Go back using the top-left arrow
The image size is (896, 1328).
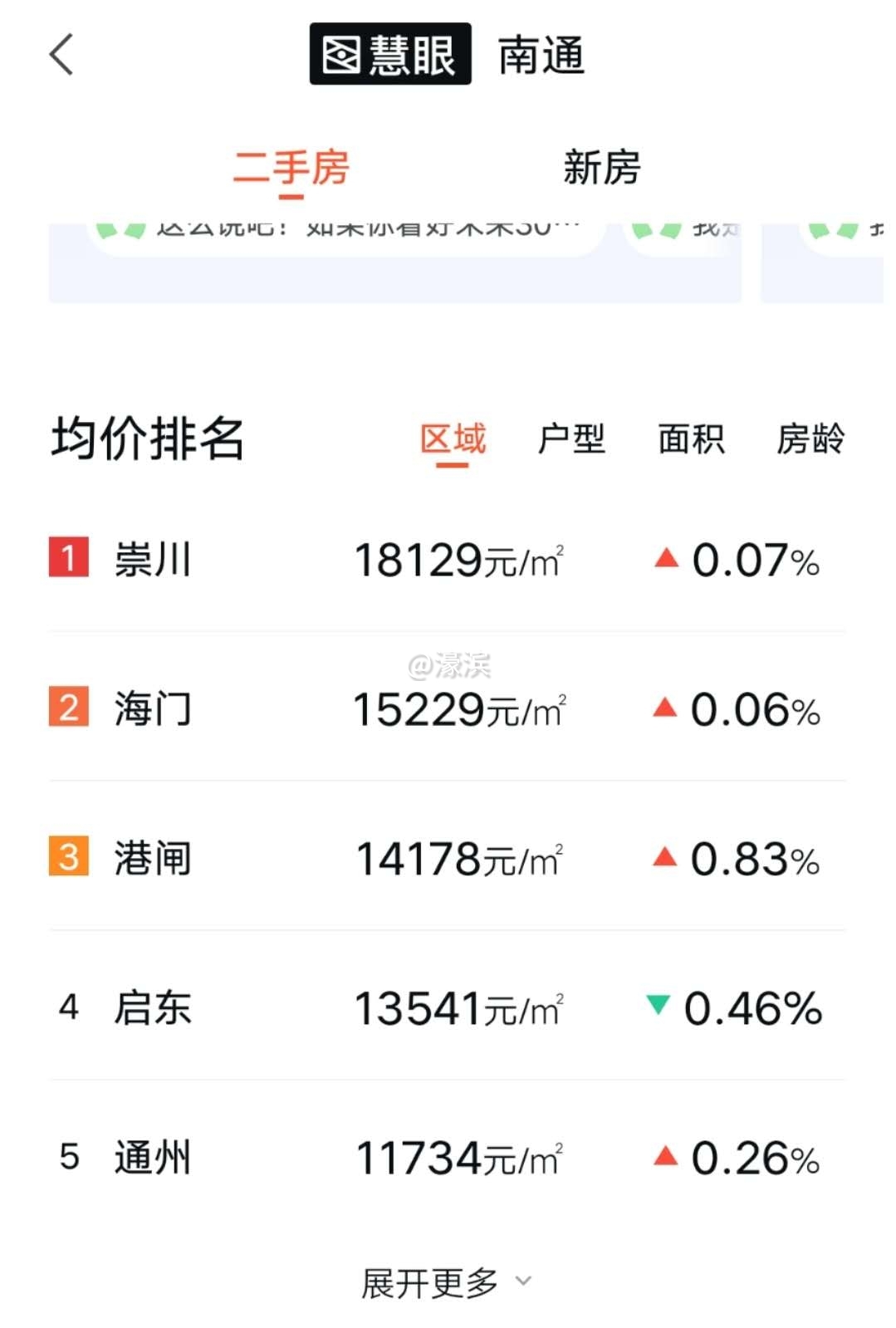[x=62, y=55]
